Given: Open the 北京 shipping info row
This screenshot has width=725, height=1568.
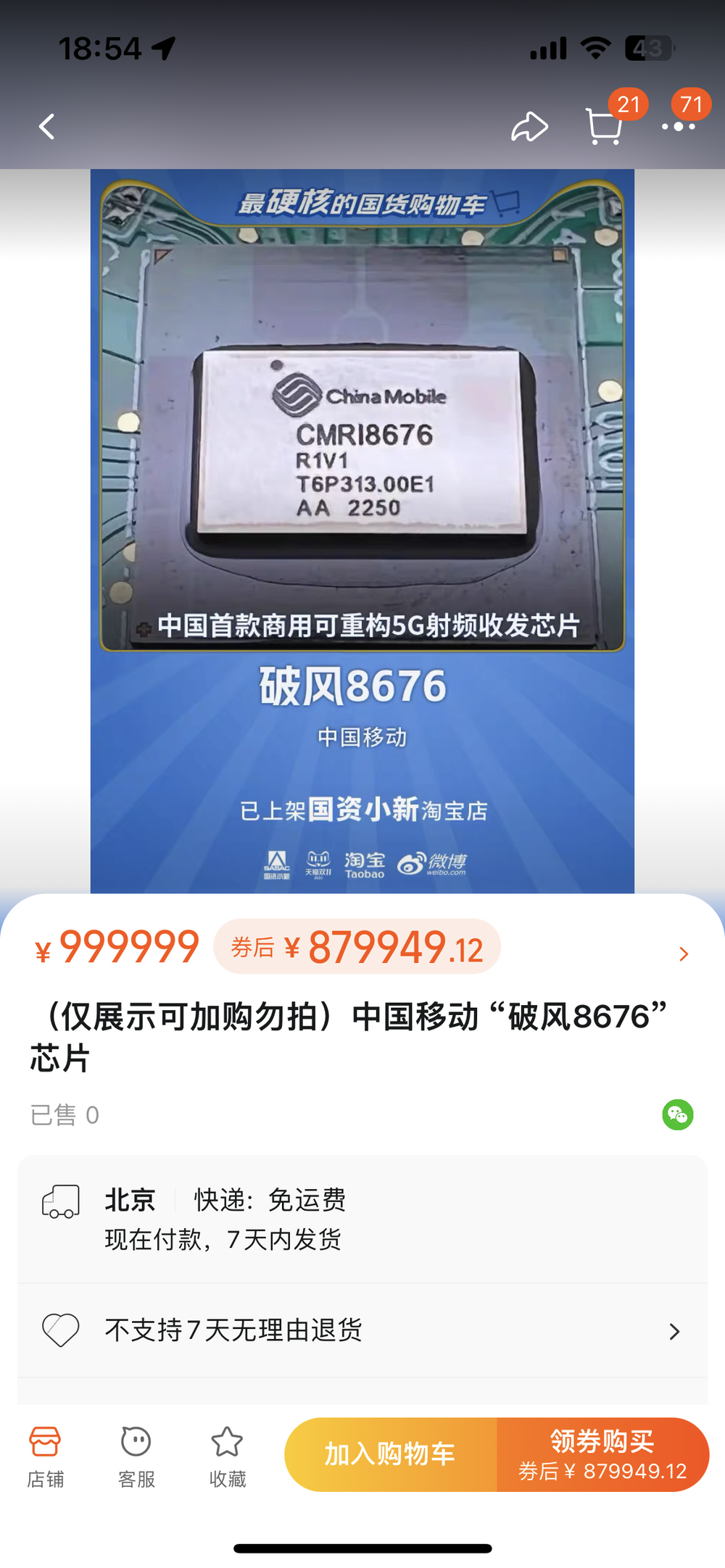Looking at the screenshot, I should 362,1219.
